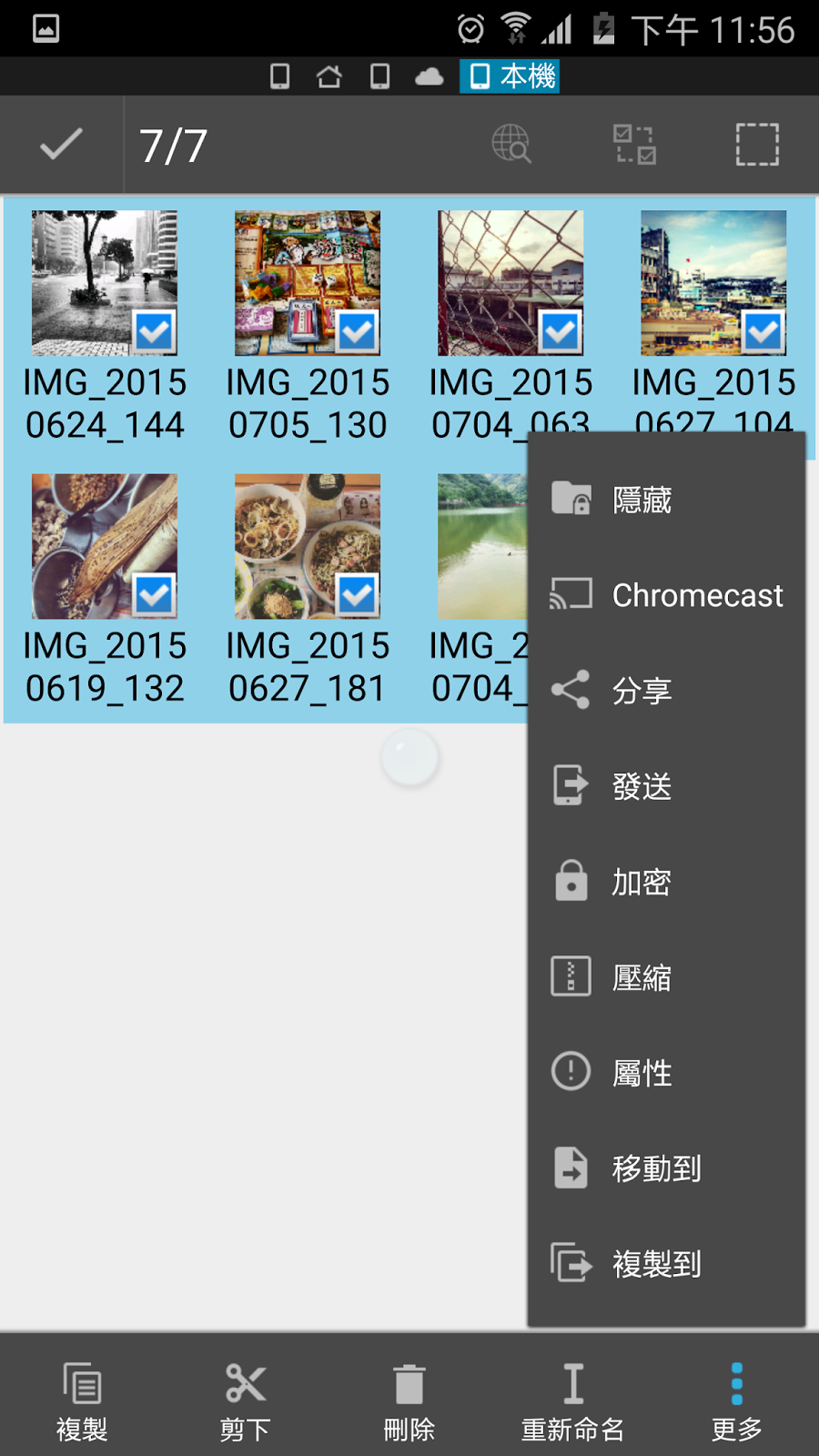The width and height of the screenshot is (819, 1456).
Task: Close the 更多 more menu
Action: pyautogui.click(x=736, y=1401)
